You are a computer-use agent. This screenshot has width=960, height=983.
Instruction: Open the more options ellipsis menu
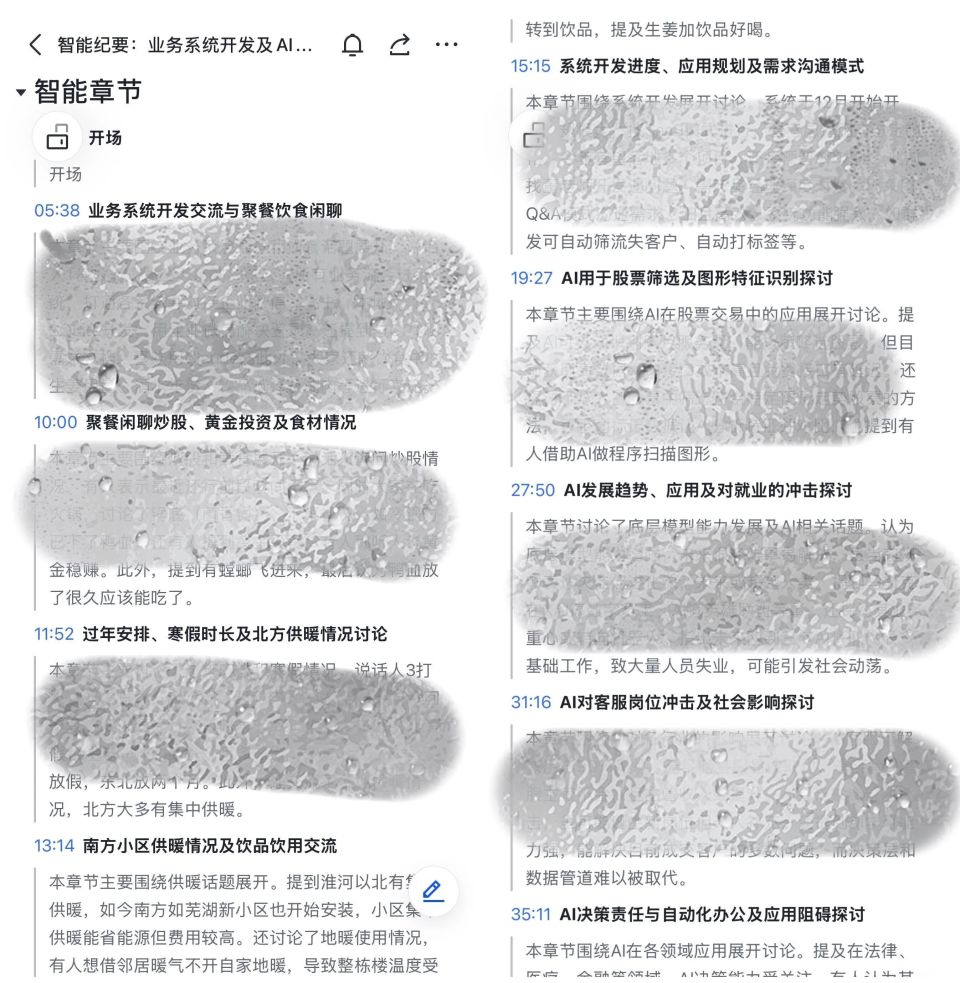(446, 44)
